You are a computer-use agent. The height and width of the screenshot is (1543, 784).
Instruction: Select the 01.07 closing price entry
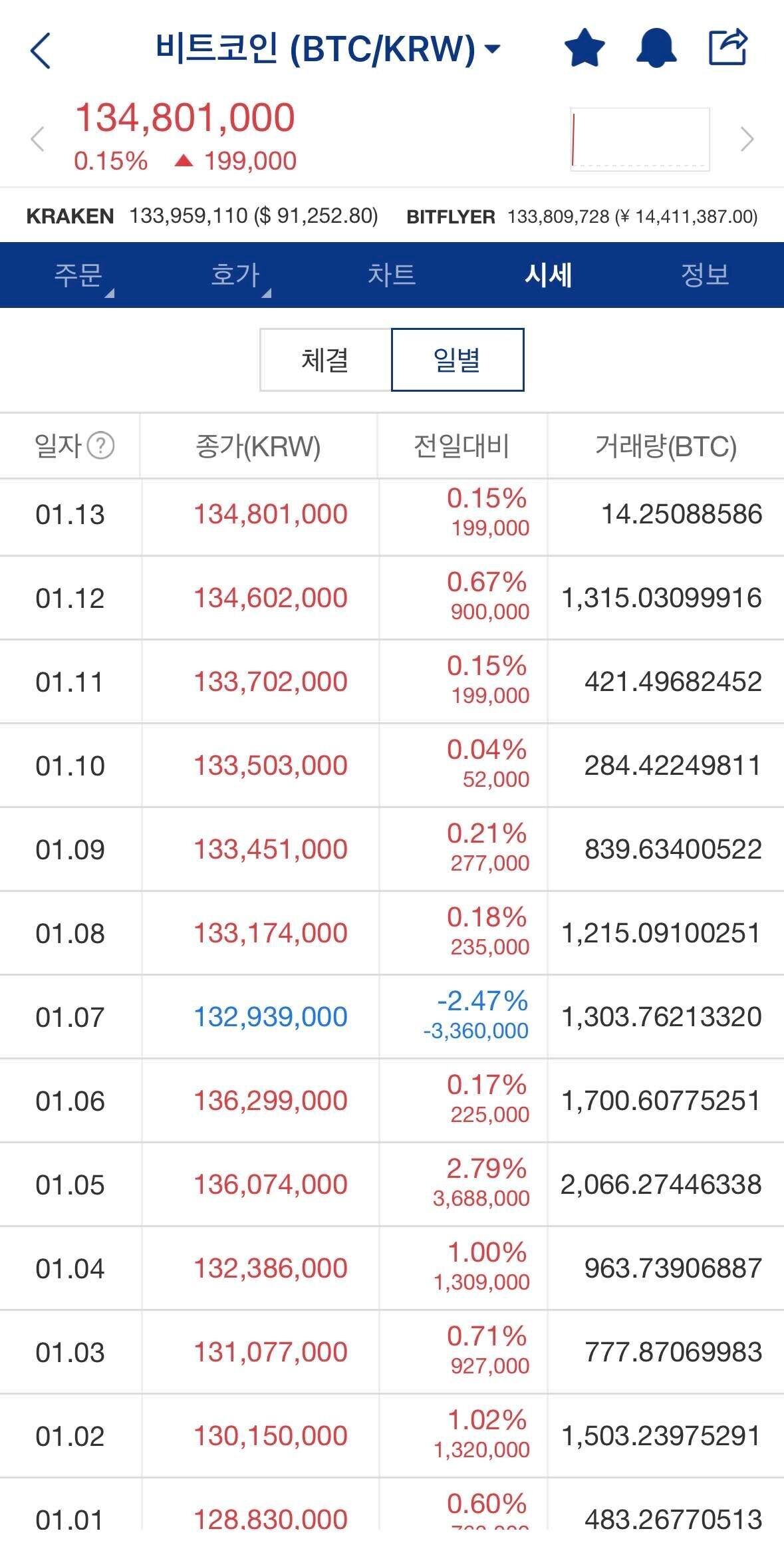point(271,1016)
